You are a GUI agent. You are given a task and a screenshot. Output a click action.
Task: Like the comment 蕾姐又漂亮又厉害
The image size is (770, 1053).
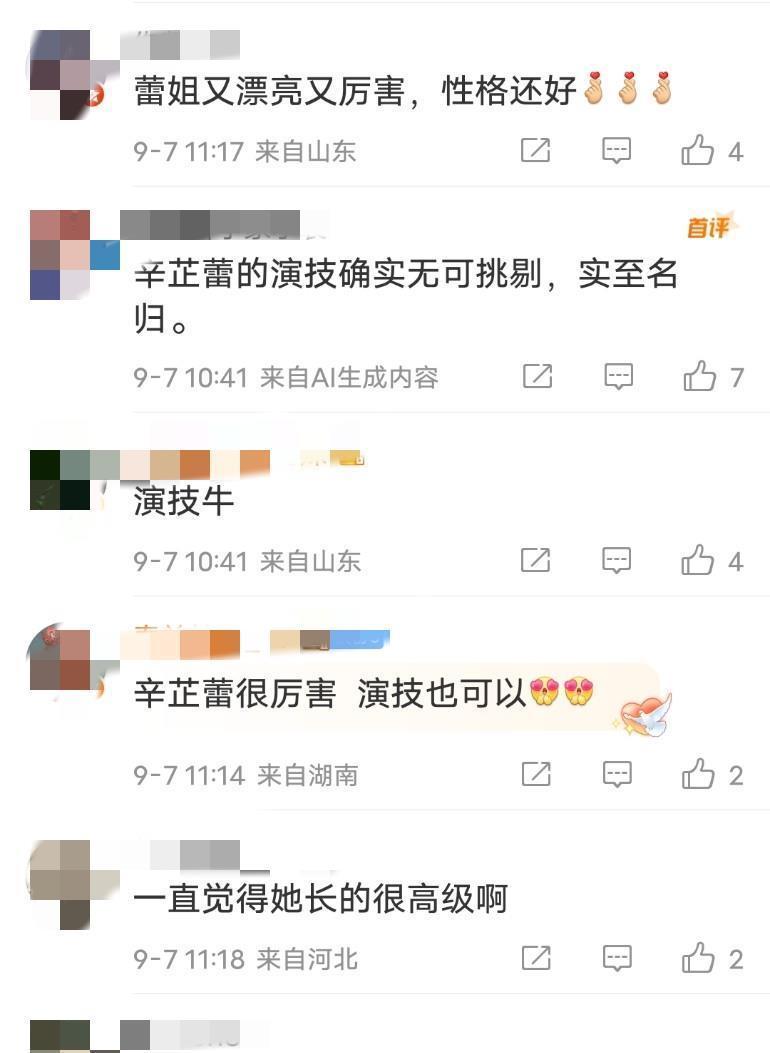pyautogui.click(x=698, y=151)
